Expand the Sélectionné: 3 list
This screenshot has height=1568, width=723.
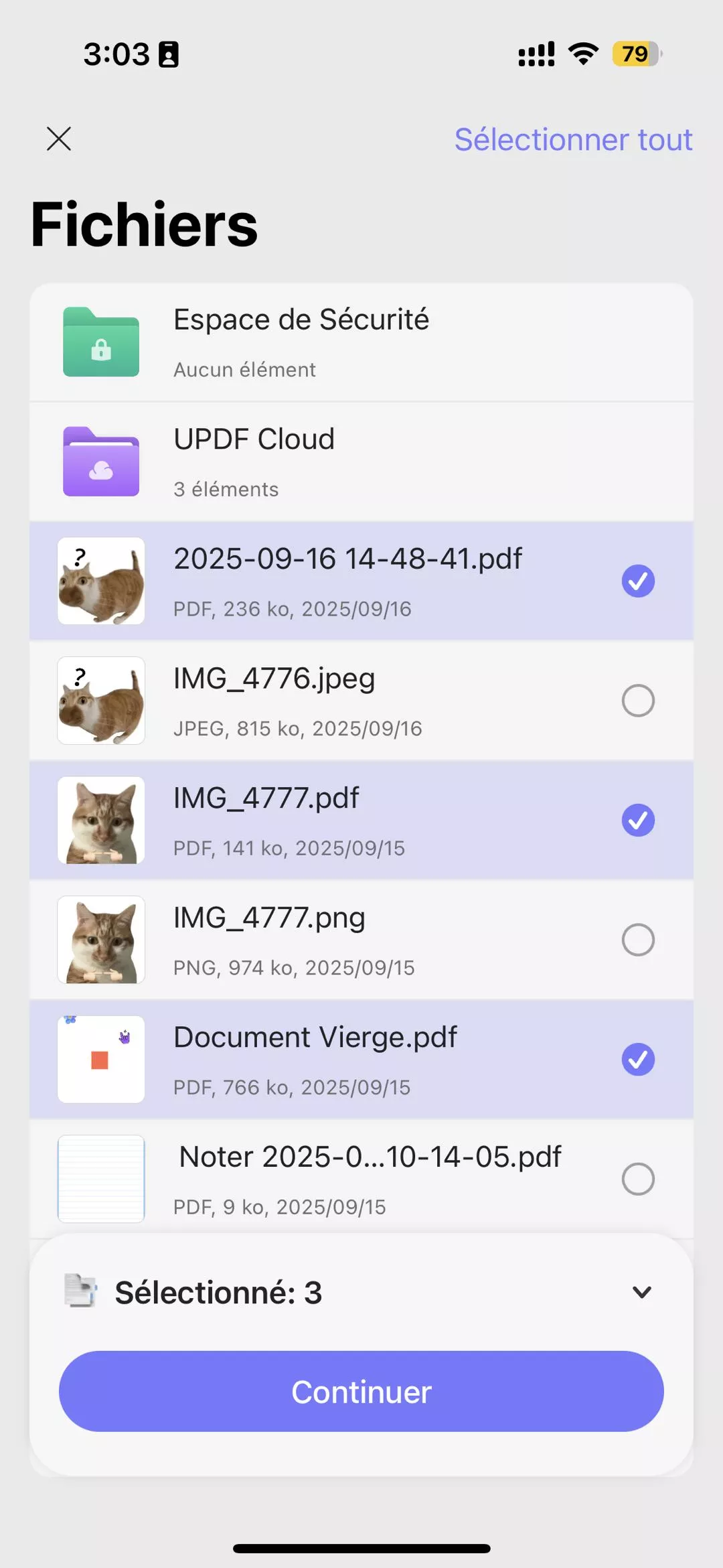tap(641, 1292)
